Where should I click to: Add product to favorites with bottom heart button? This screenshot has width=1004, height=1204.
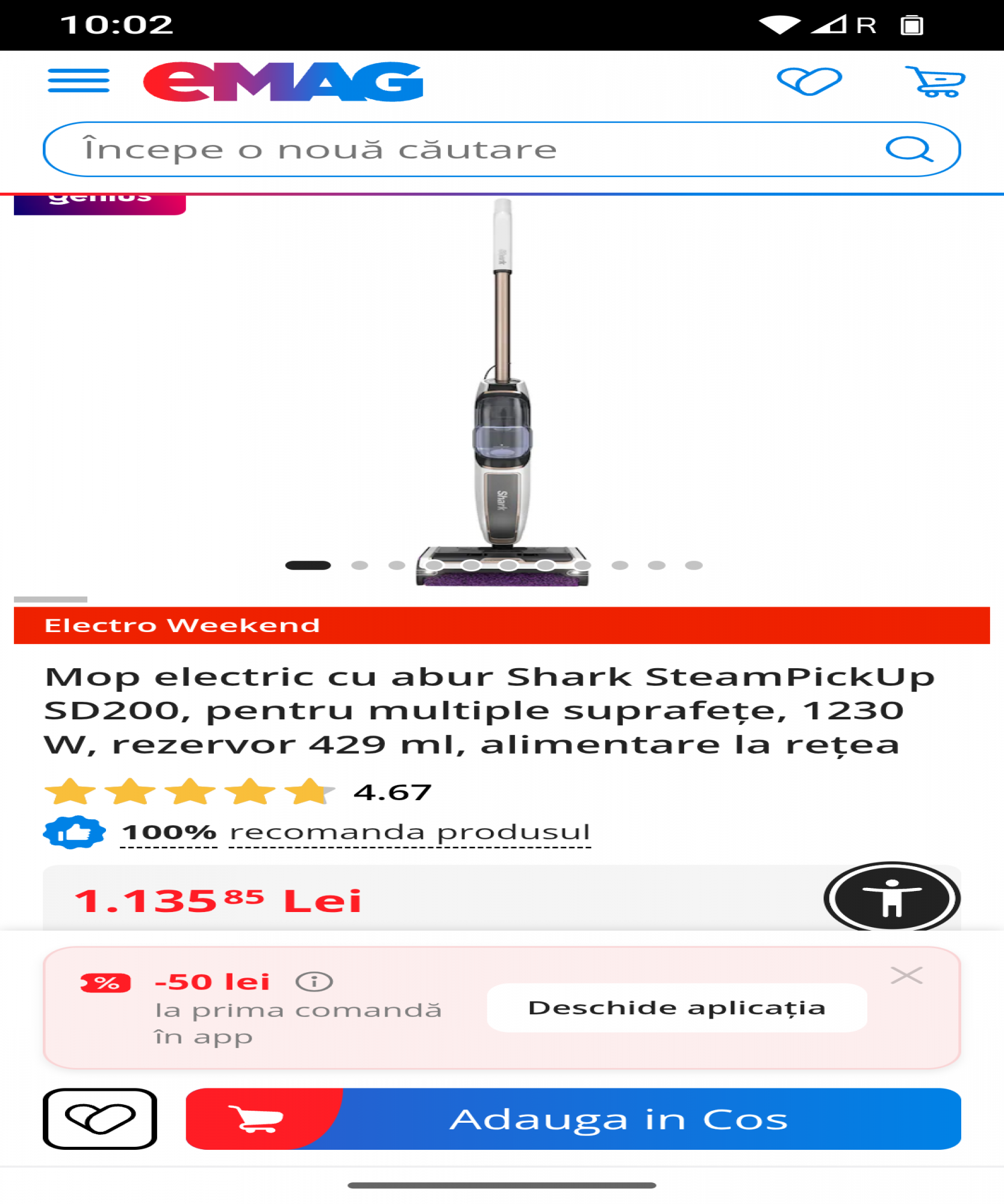pos(100,1119)
